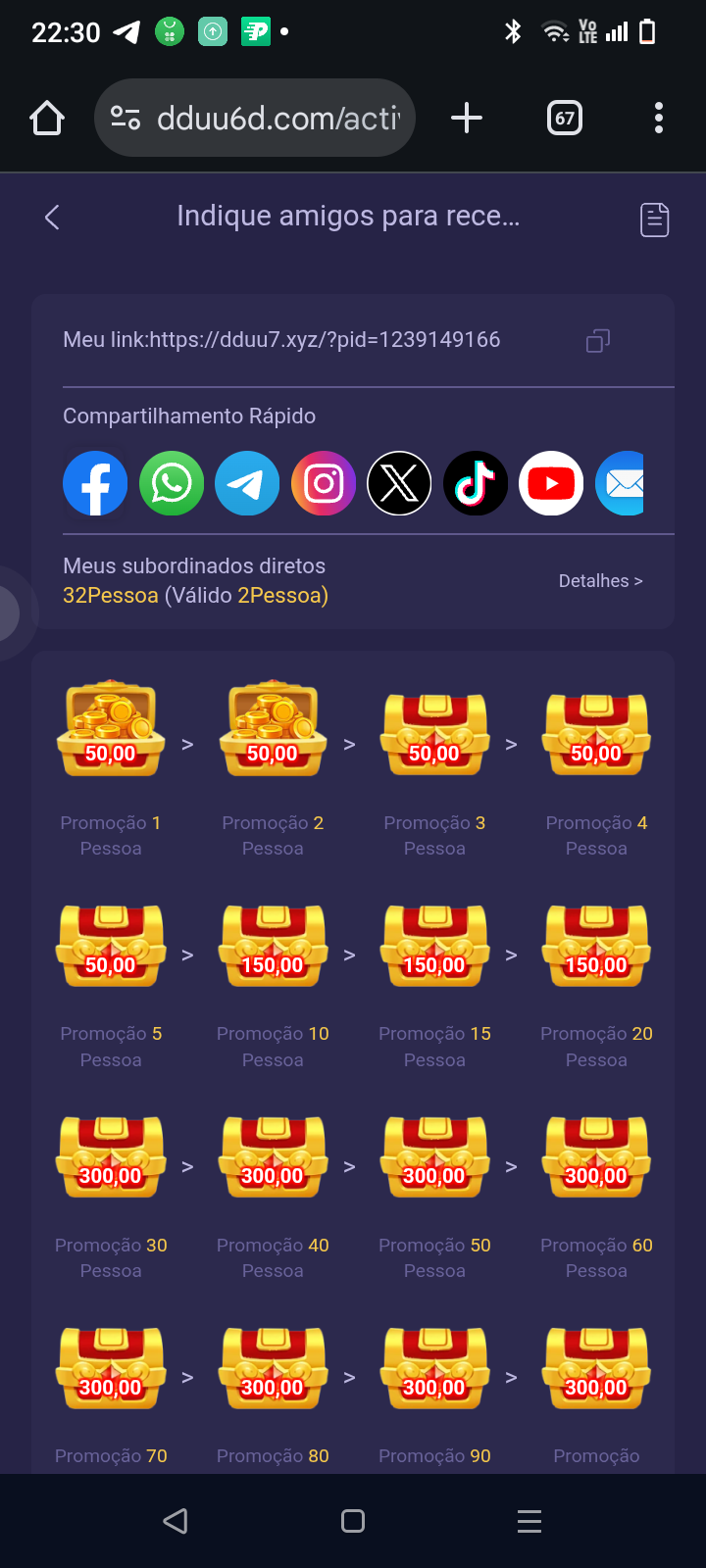This screenshot has width=706, height=1568.
Task: Share the link on X
Action: (x=399, y=483)
